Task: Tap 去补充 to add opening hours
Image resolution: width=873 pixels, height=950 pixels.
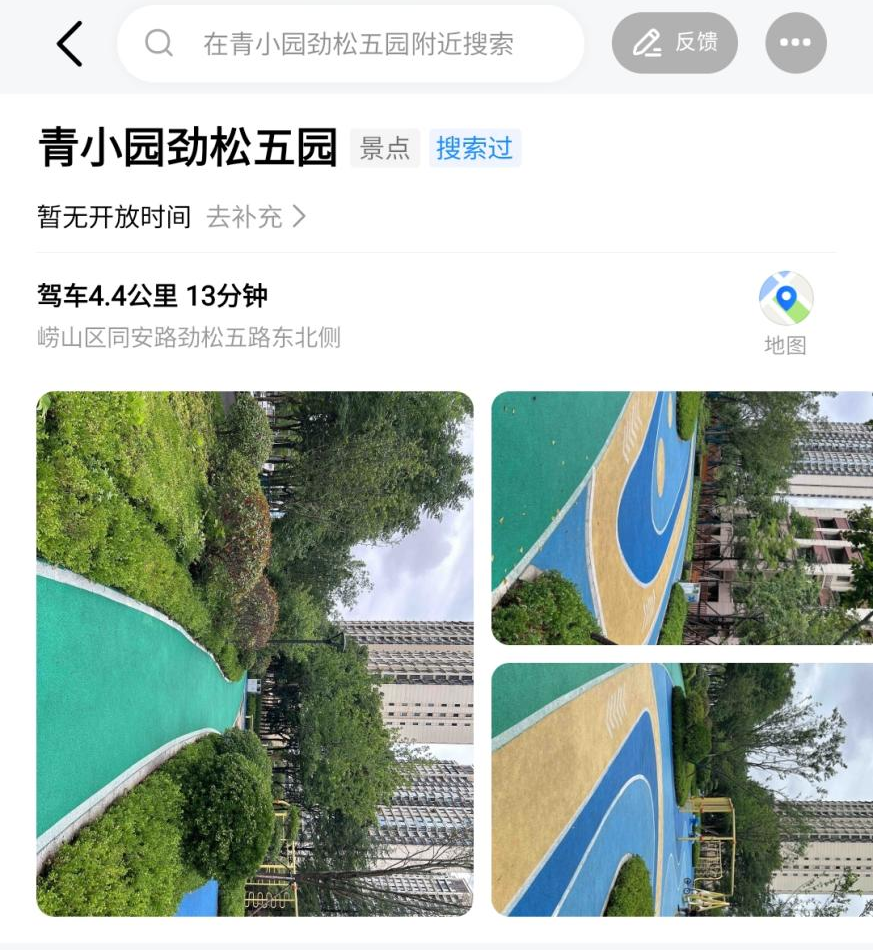Action: click(255, 217)
